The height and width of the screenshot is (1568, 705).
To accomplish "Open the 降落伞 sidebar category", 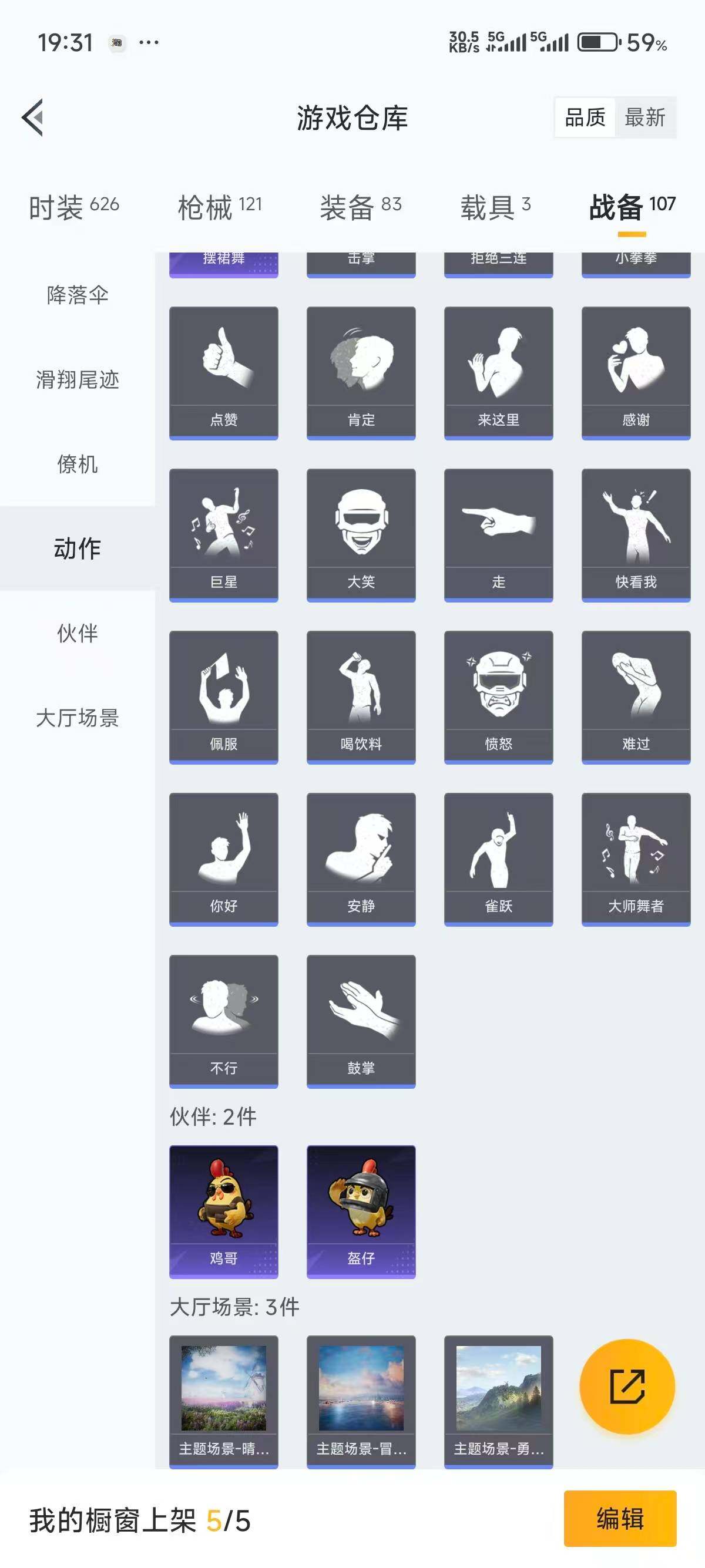I will [x=78, y=294].
